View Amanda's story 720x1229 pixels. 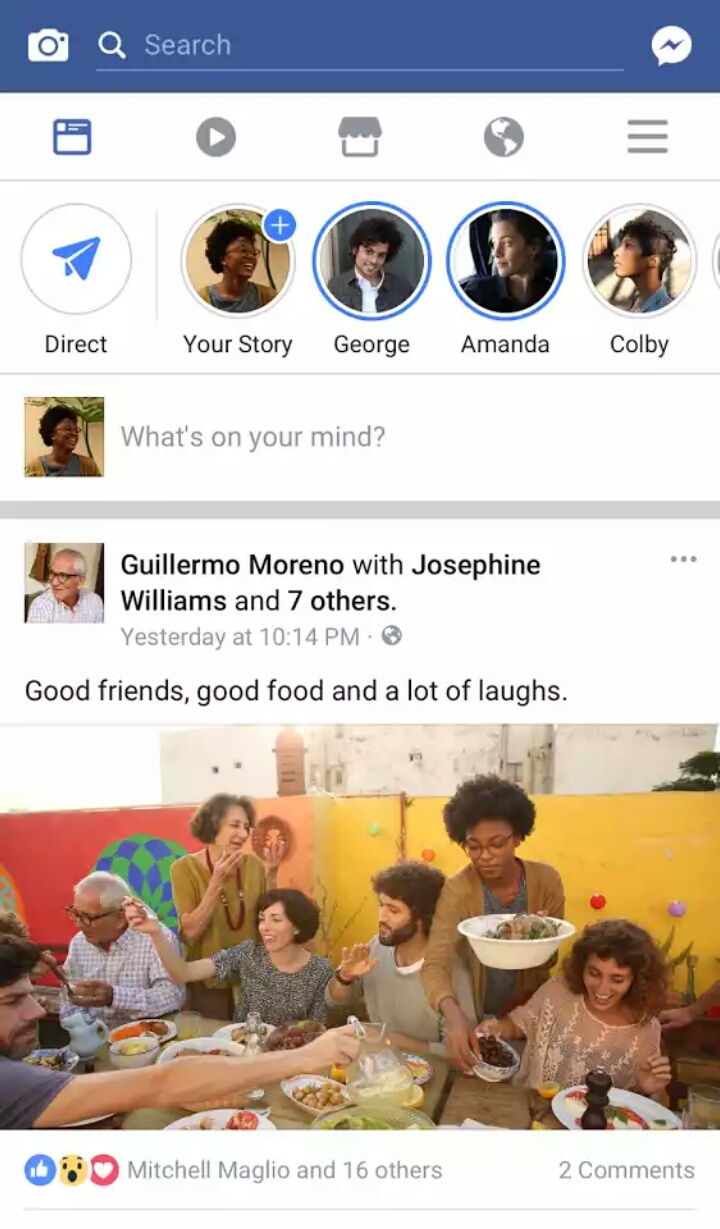505,260
